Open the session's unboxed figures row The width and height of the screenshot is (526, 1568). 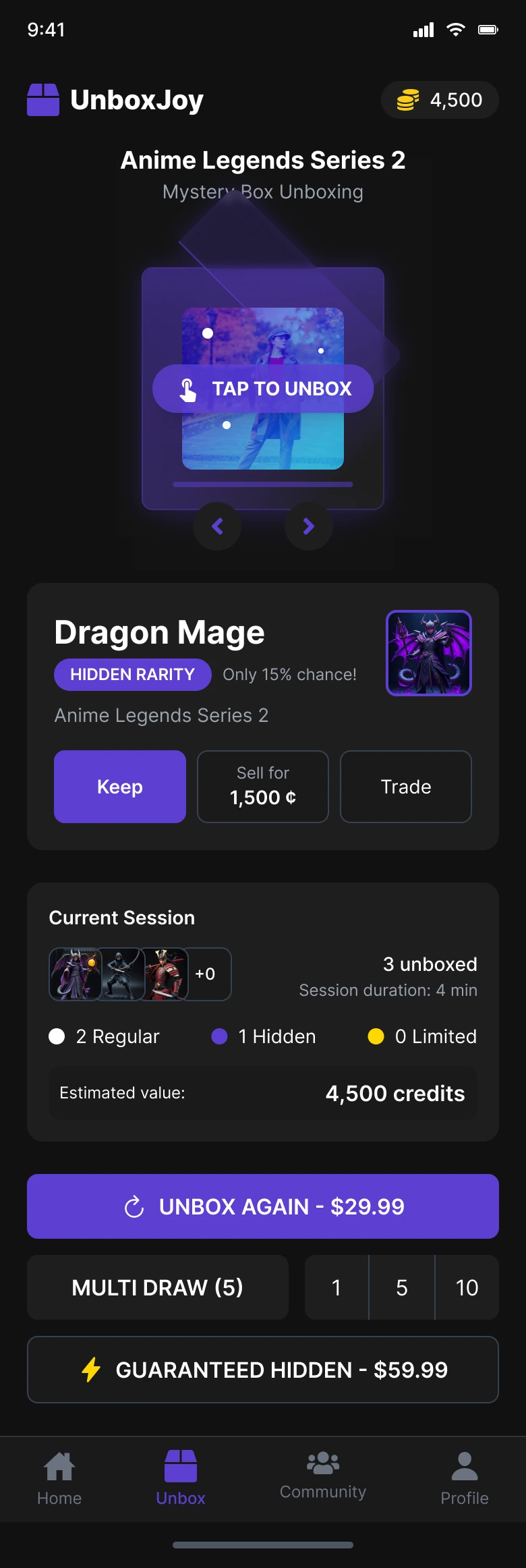point(140,974)
